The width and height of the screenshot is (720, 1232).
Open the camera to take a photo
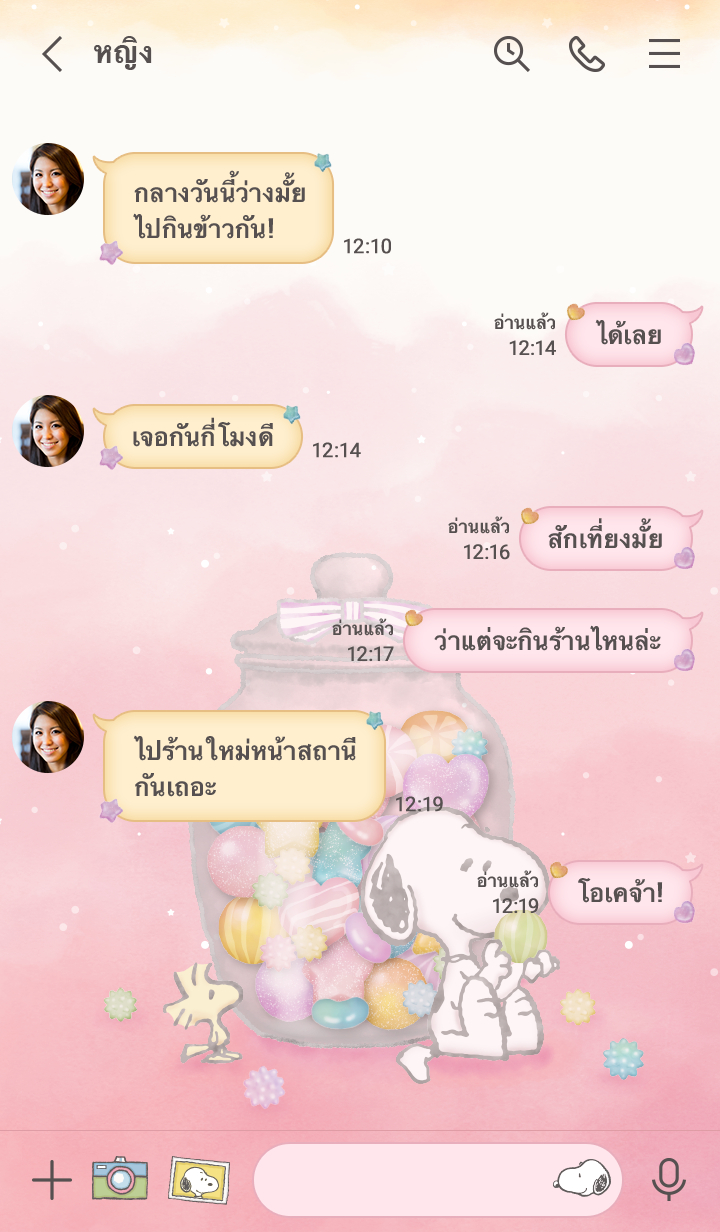click(x=120, y=1179)
